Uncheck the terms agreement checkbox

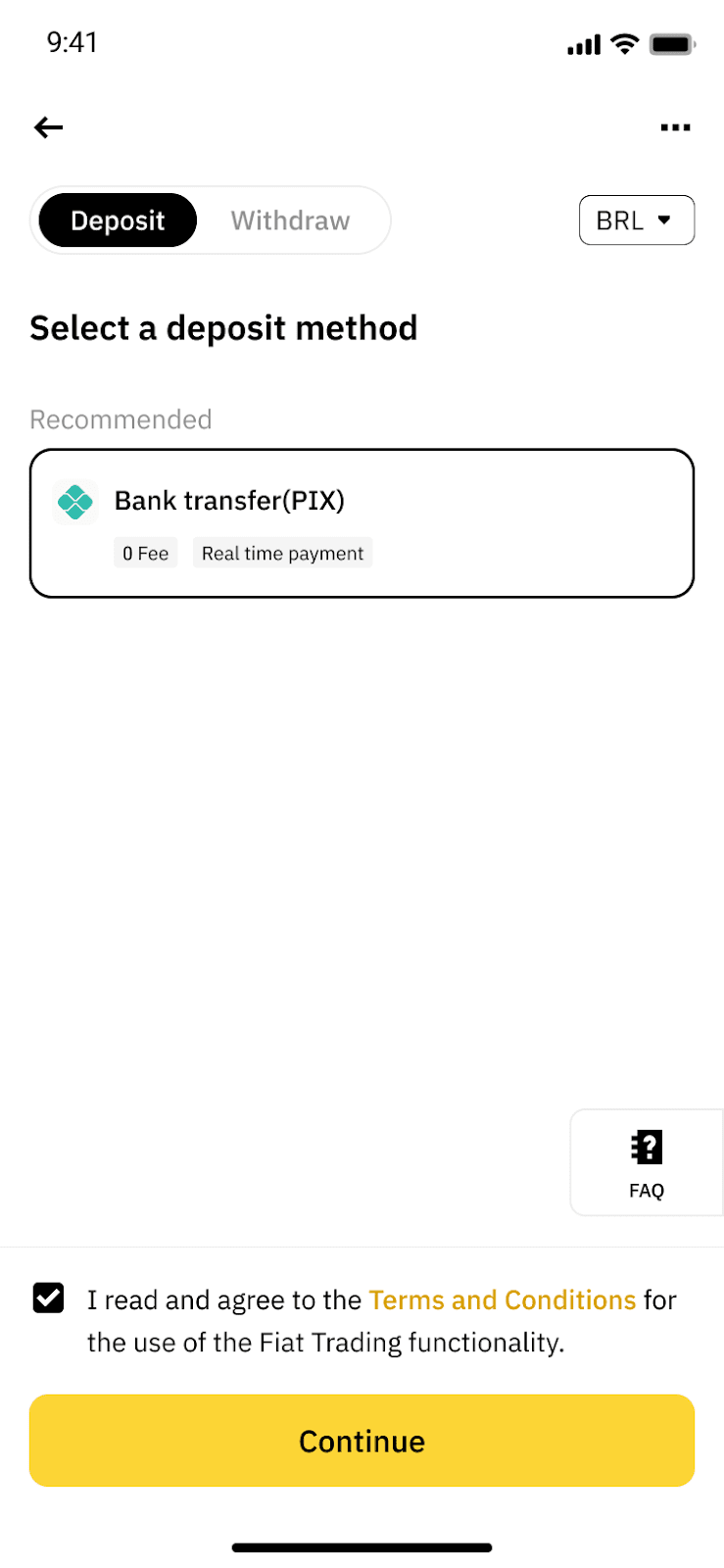pyautogui.click(x=48, y=1298)
